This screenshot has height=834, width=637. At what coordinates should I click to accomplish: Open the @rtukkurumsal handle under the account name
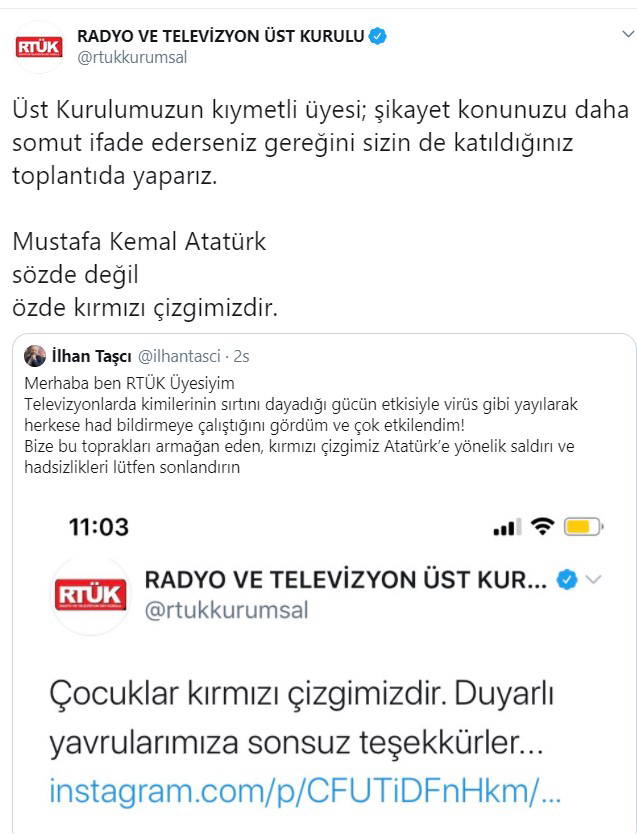pos(131,57)
